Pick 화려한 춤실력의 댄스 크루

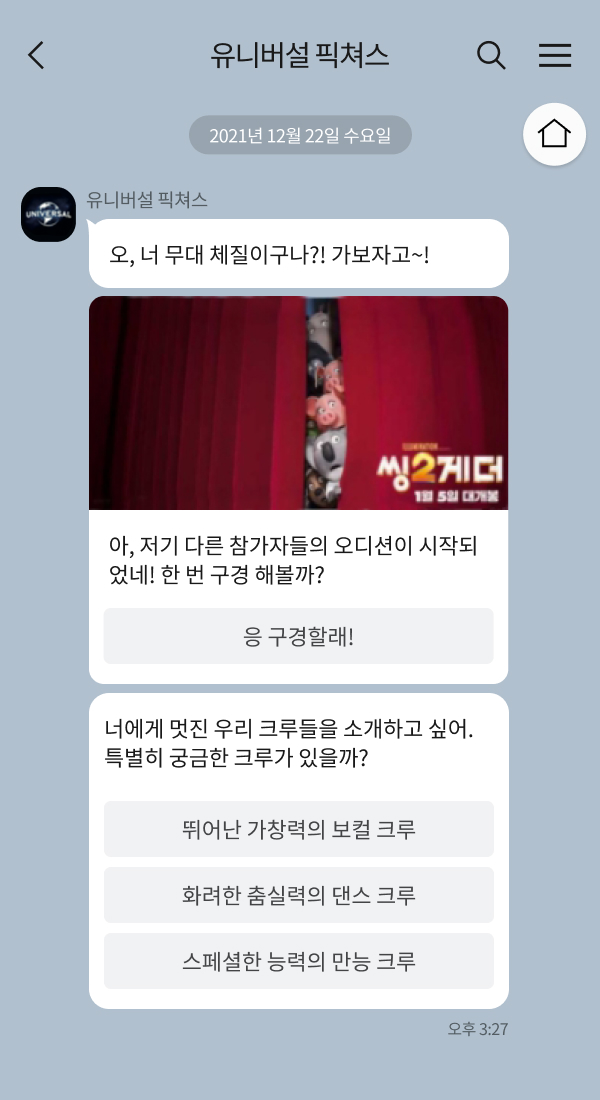[298, 895]
